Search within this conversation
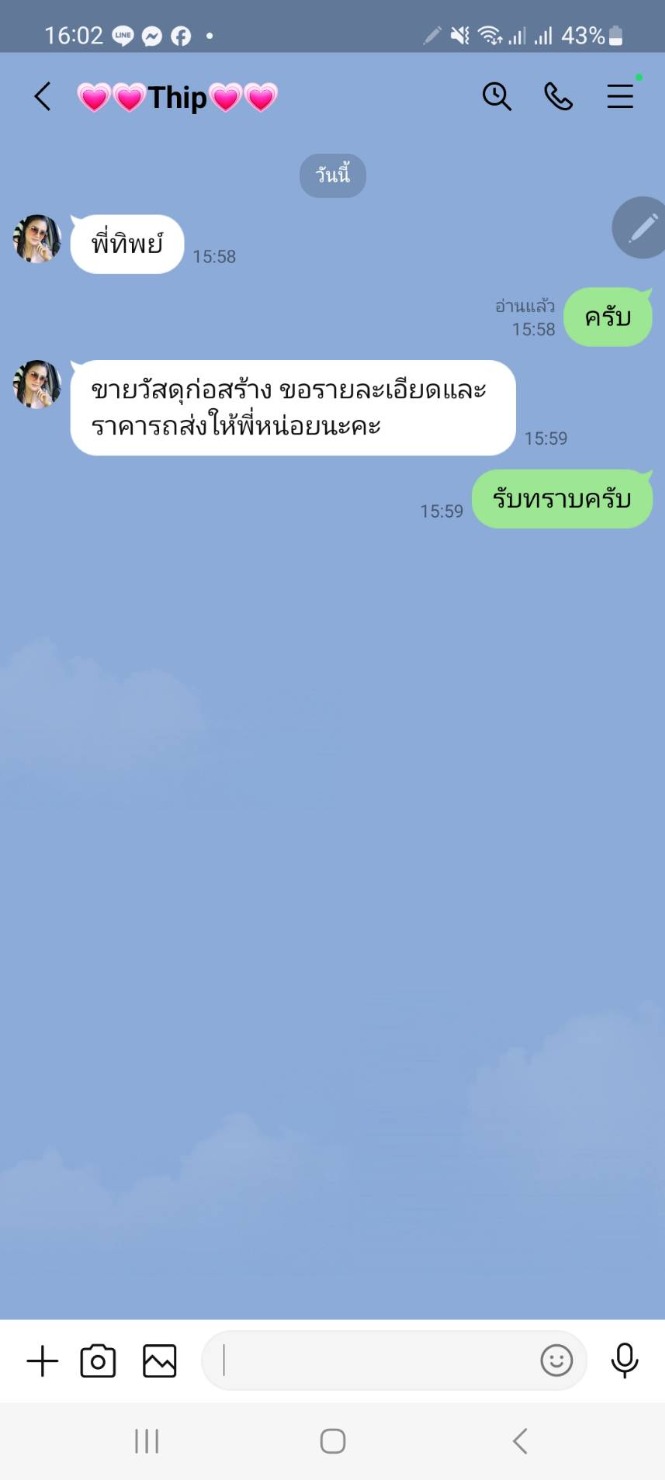 (x=497, y=96)
